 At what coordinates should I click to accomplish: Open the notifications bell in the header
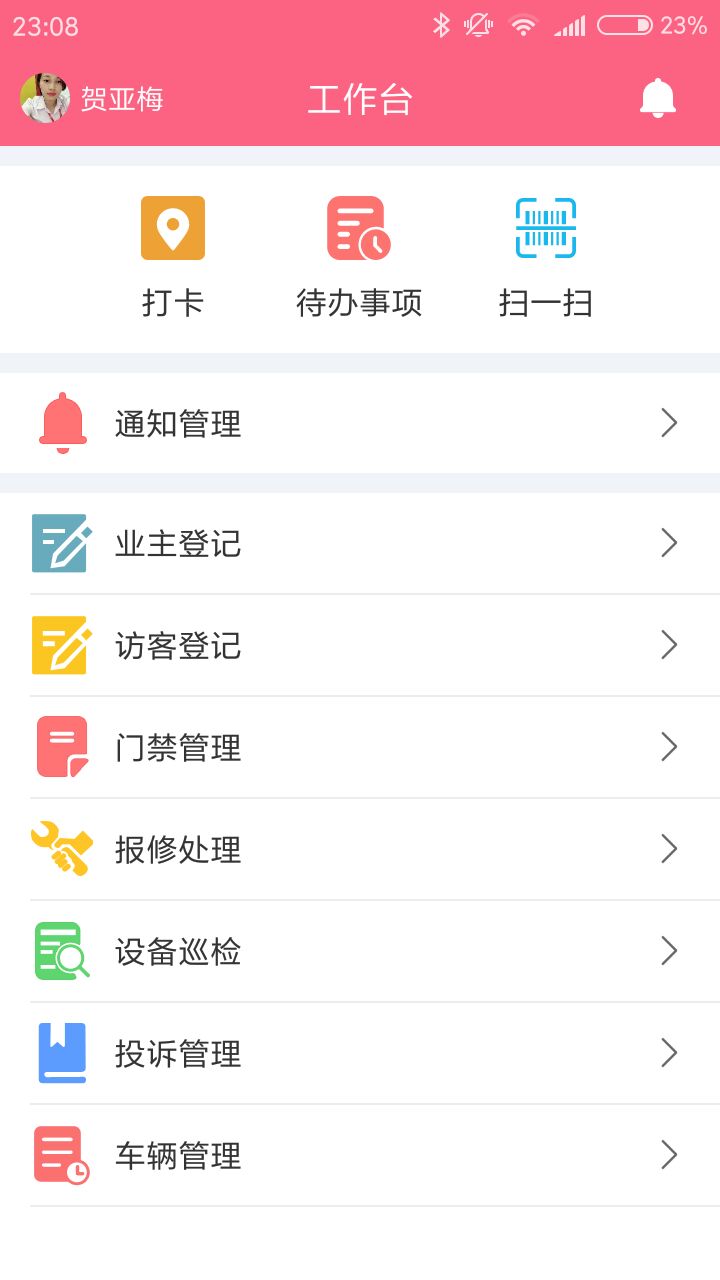(657, 98)
